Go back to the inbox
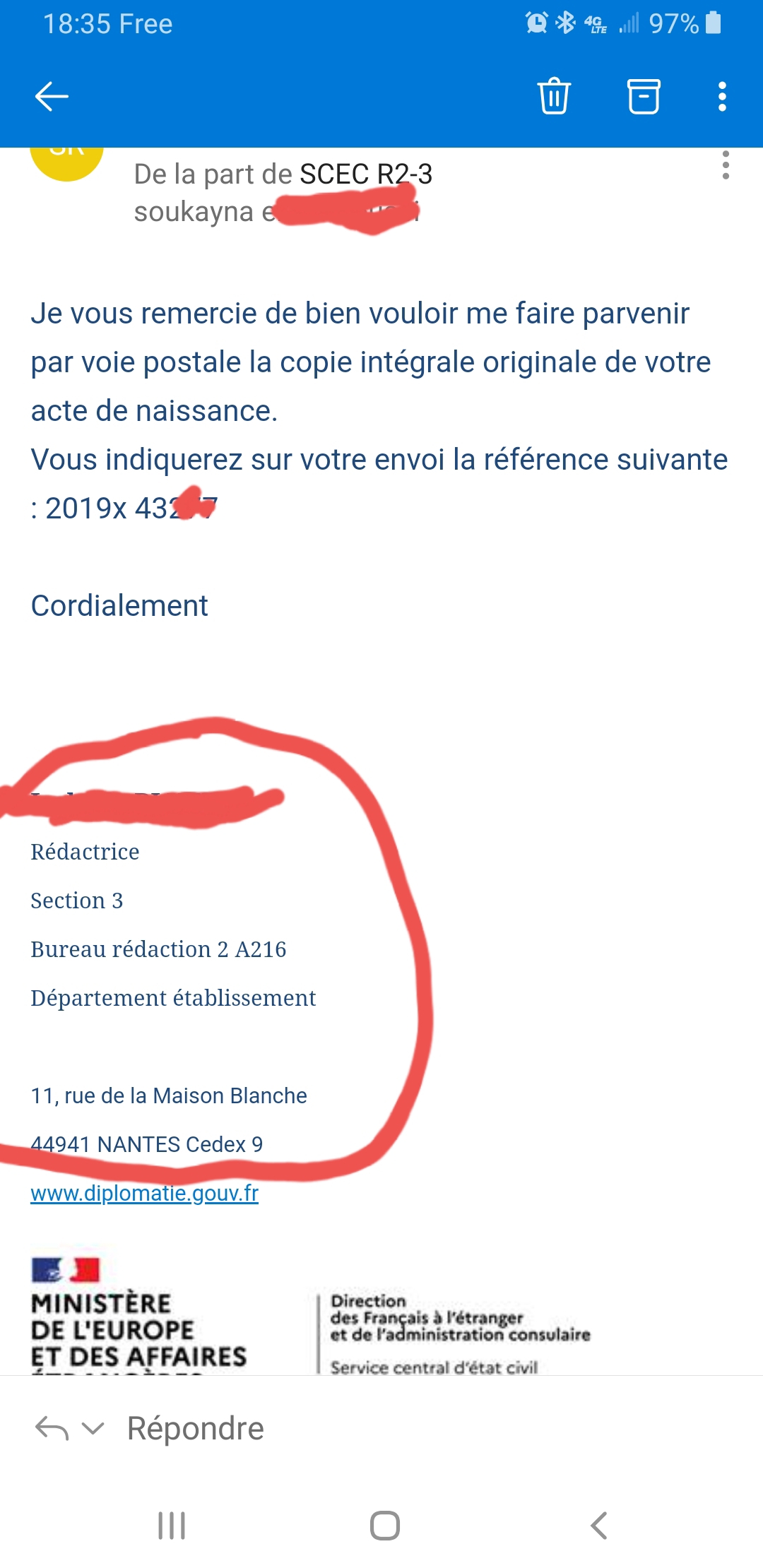The image size is (763, 1568). 52,96
